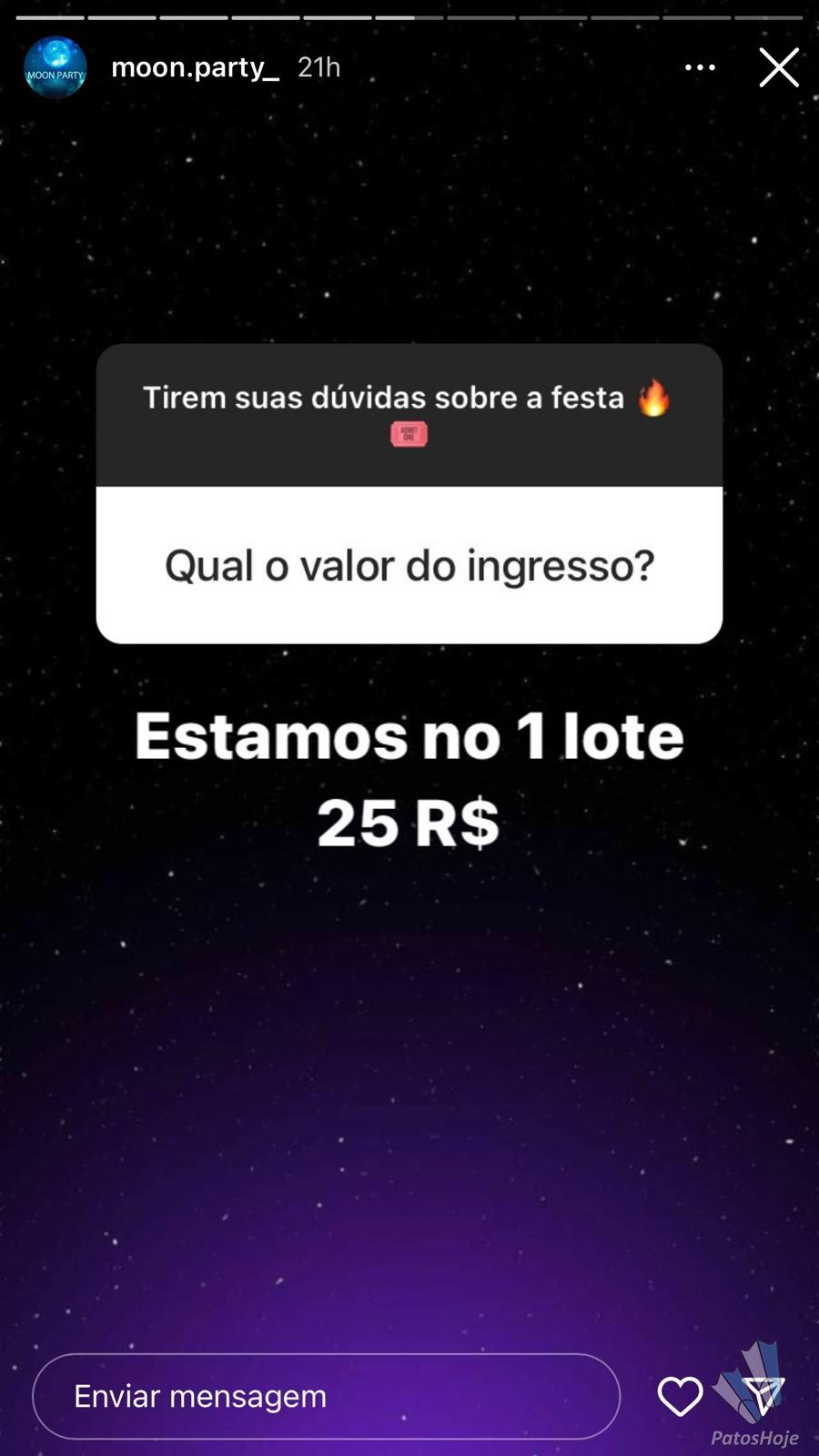Tap the moon.party_ username
The width and height of the screenshot is (819, 1456).
[x=195, y=67]
